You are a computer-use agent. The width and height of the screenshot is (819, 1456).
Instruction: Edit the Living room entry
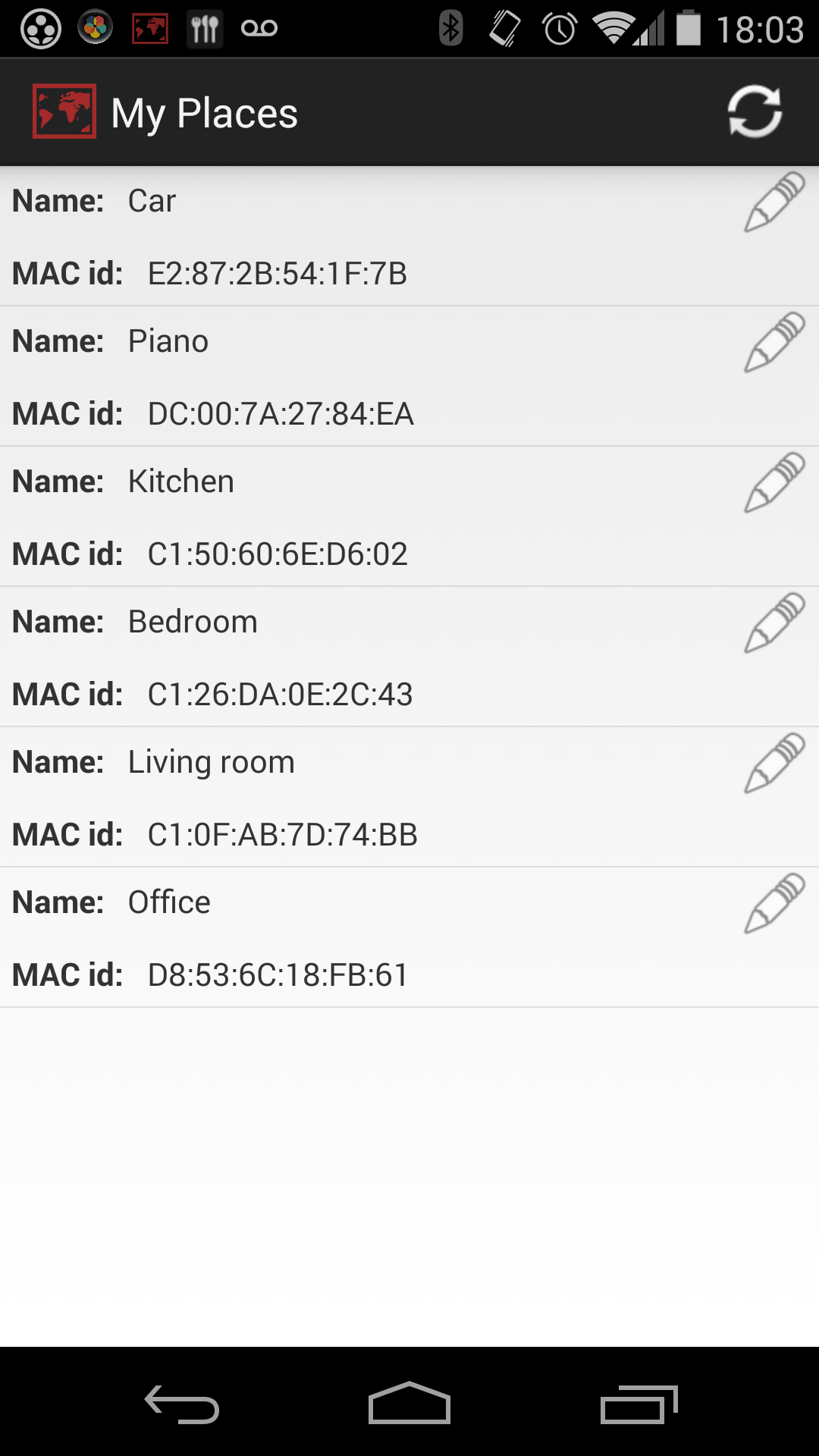[774, 763]
